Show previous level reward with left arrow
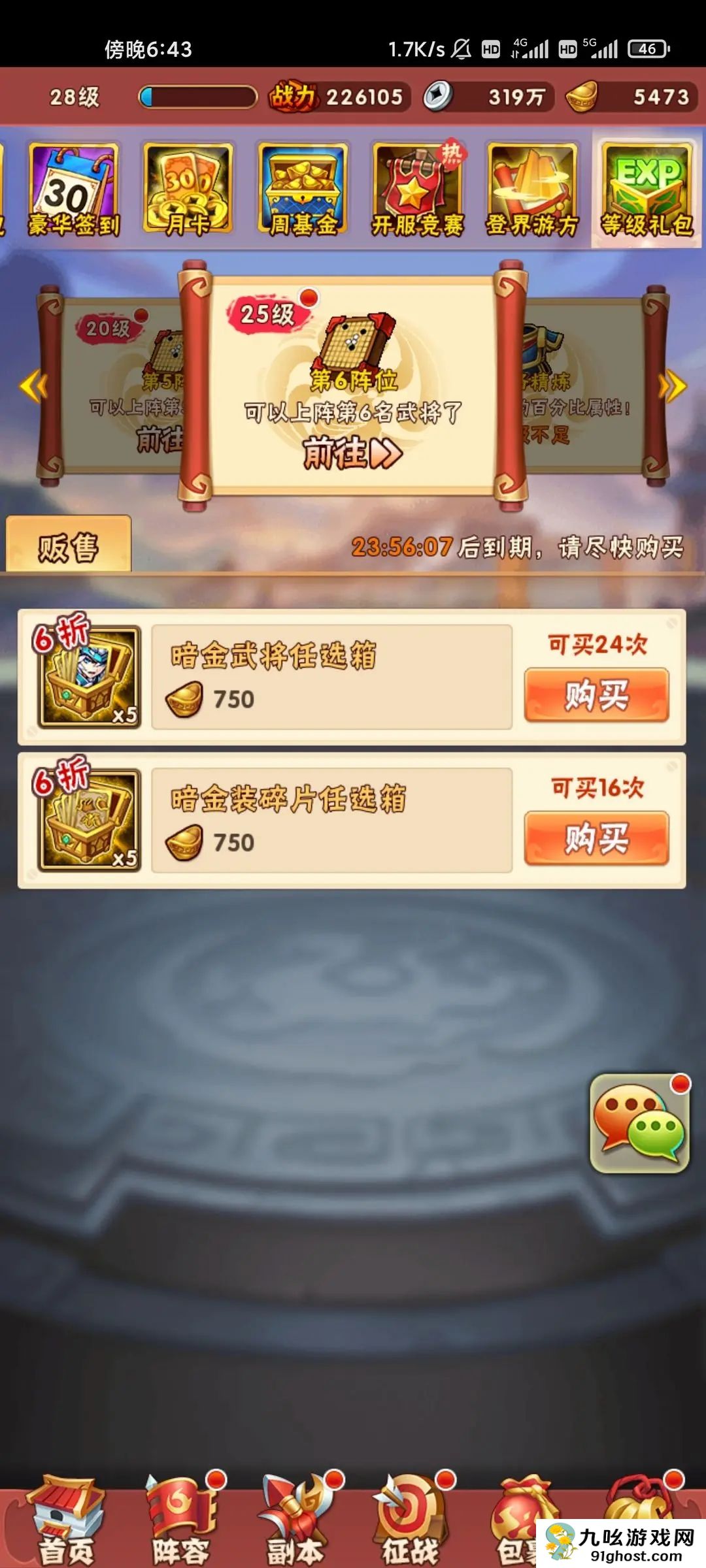The image size is (706, 1568). click(x=33, y=386)
